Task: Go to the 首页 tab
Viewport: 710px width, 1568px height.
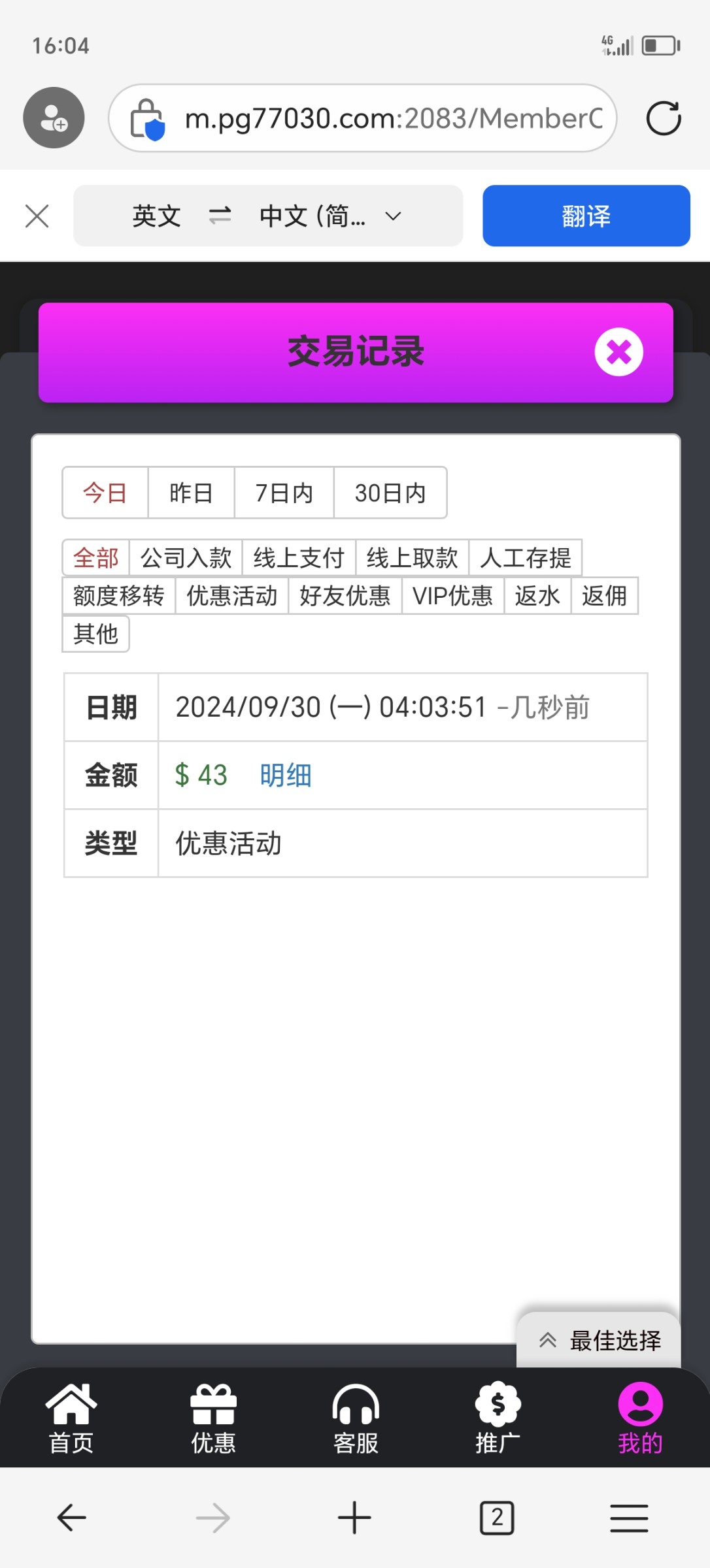Action: click(71, 1418)
